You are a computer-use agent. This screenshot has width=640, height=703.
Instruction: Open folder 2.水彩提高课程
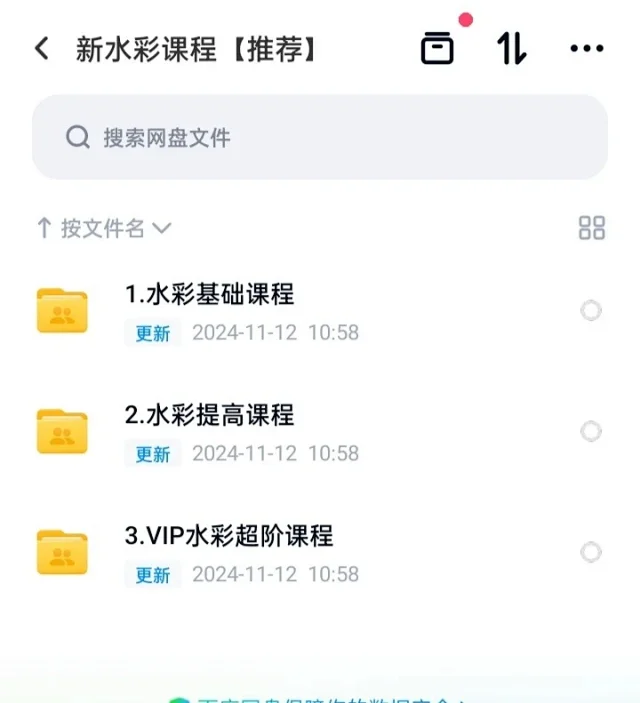pyautogui.click(x=210, y=415)
